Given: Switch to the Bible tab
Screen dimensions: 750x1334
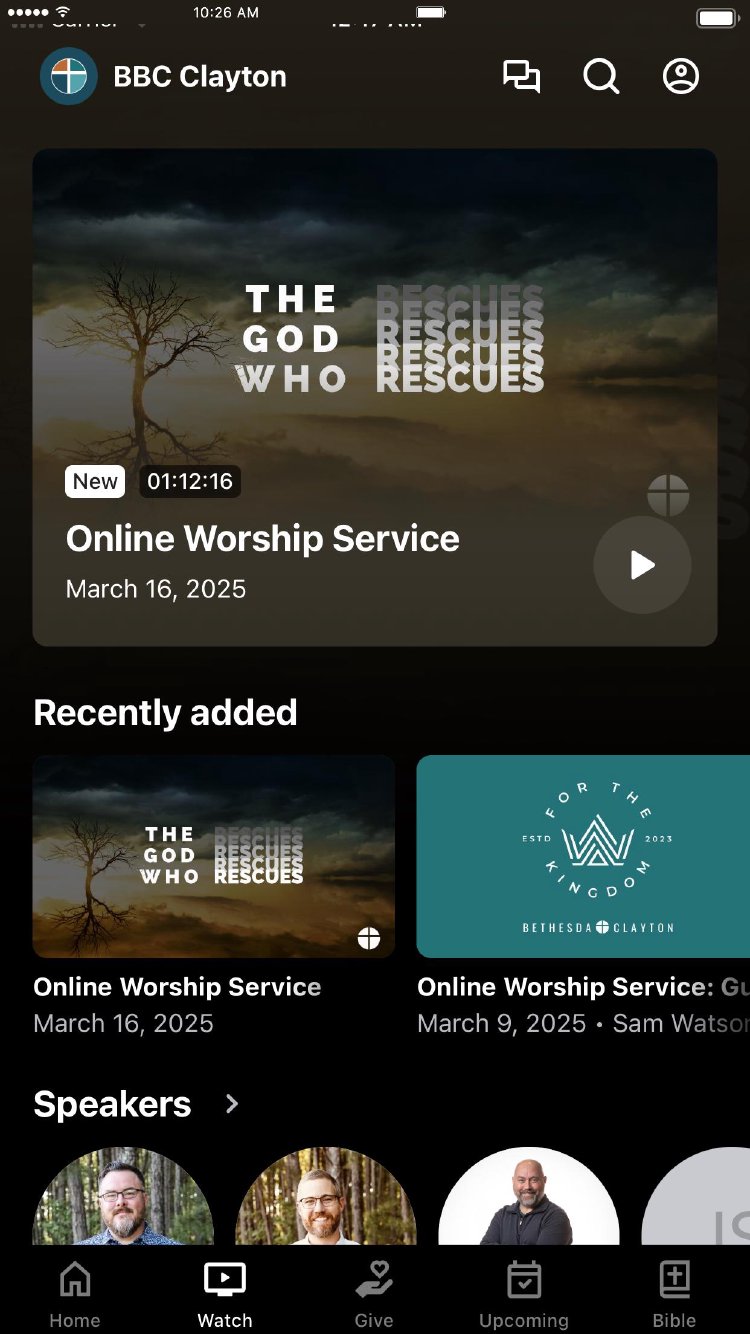Looking at the screenshot, I should click(675, 1295).
